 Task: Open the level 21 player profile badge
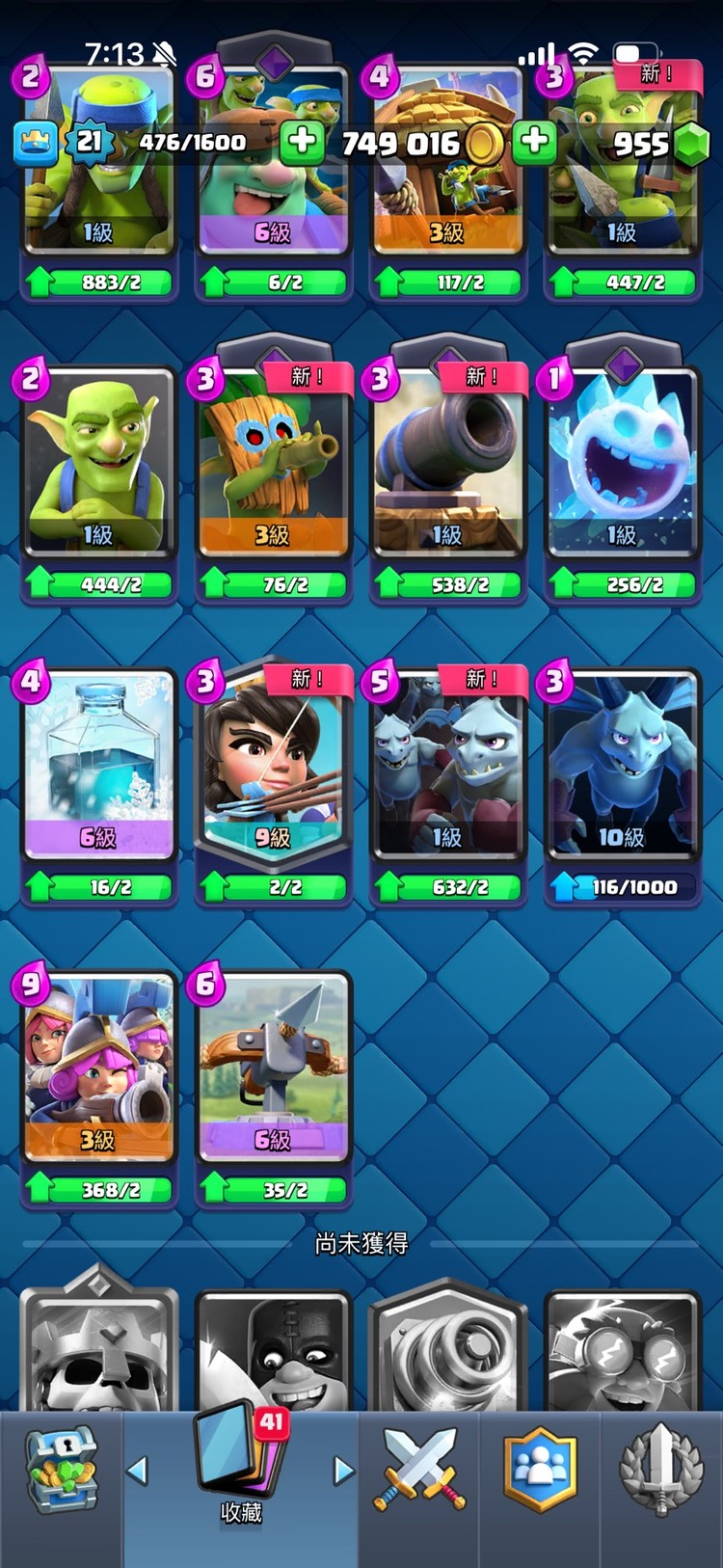(89, 142)
